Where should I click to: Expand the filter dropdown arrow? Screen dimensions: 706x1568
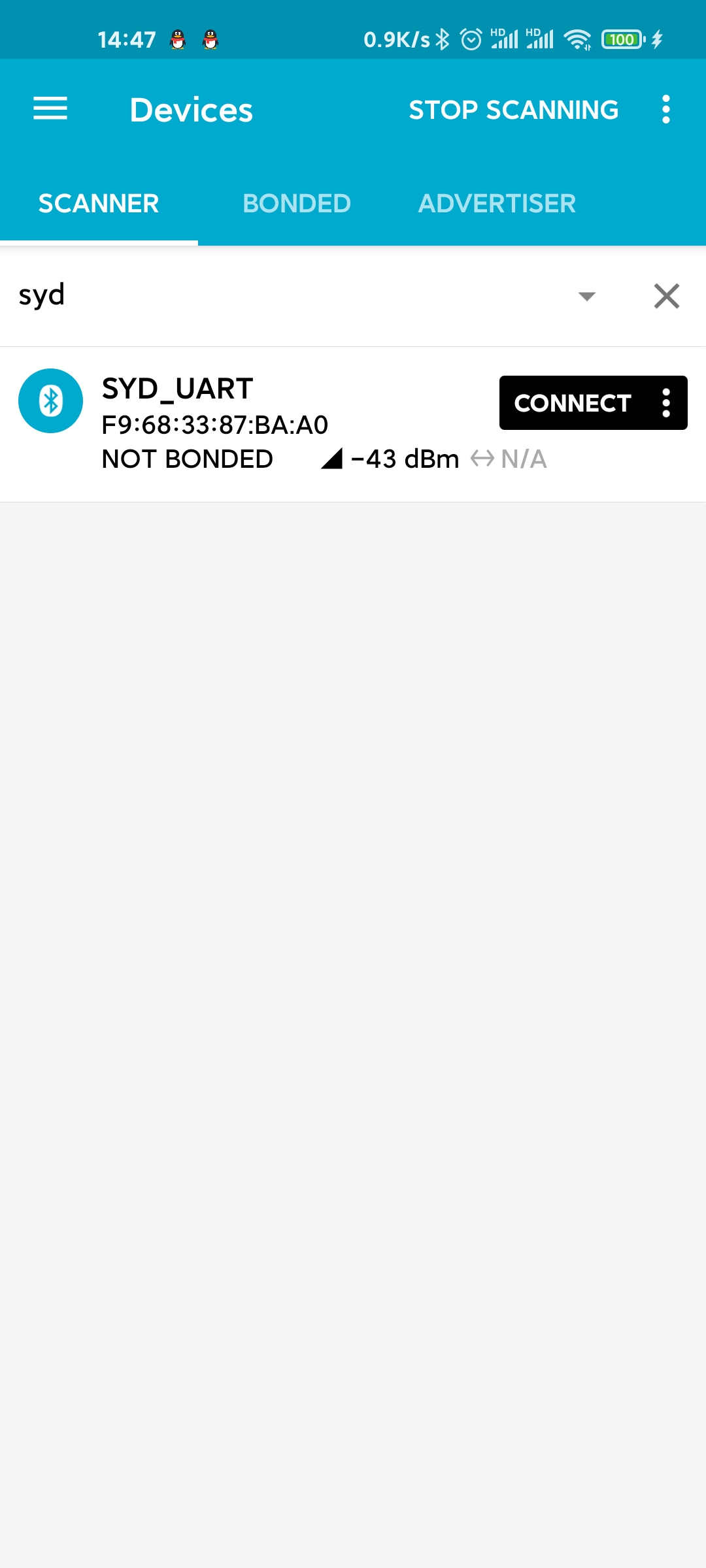point(586,297)
